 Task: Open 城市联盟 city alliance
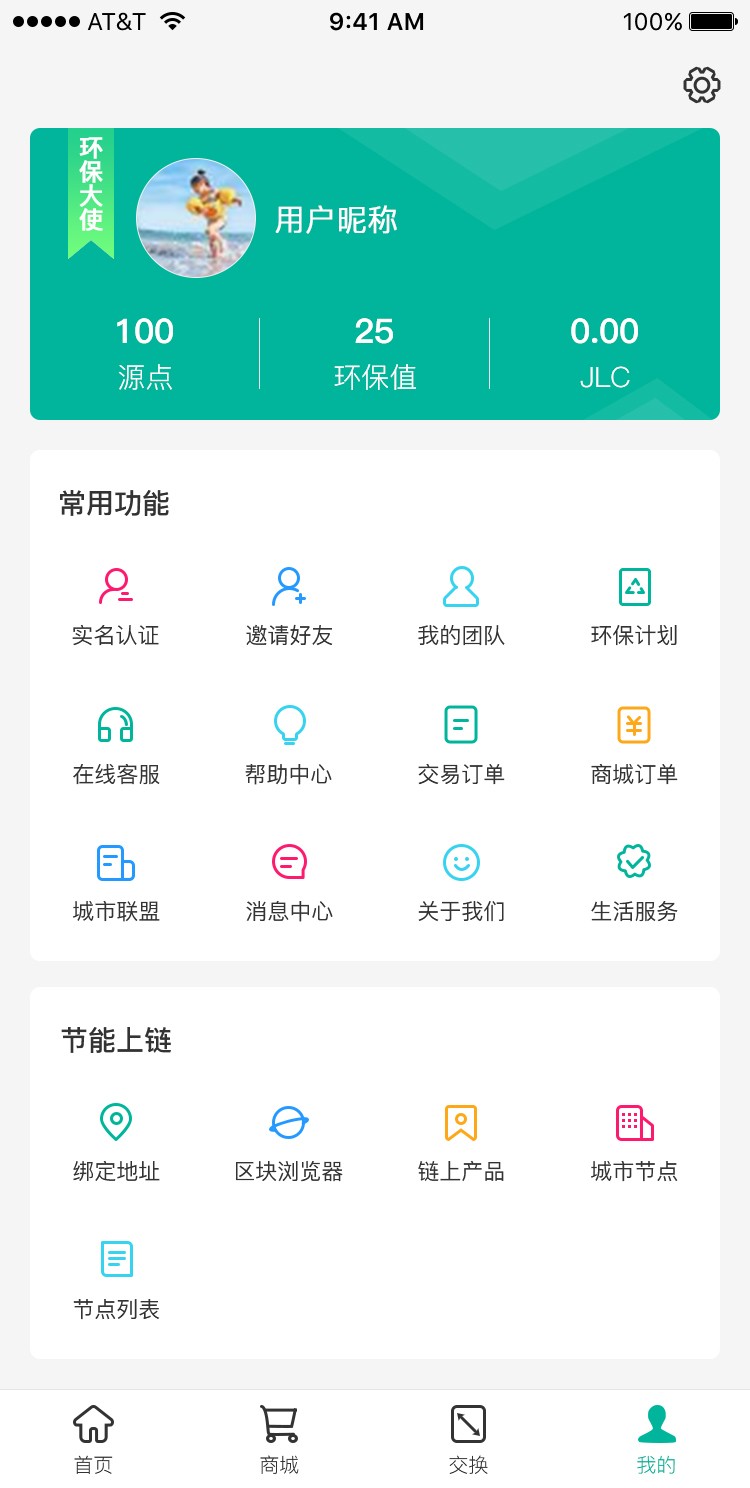(116, 882)
